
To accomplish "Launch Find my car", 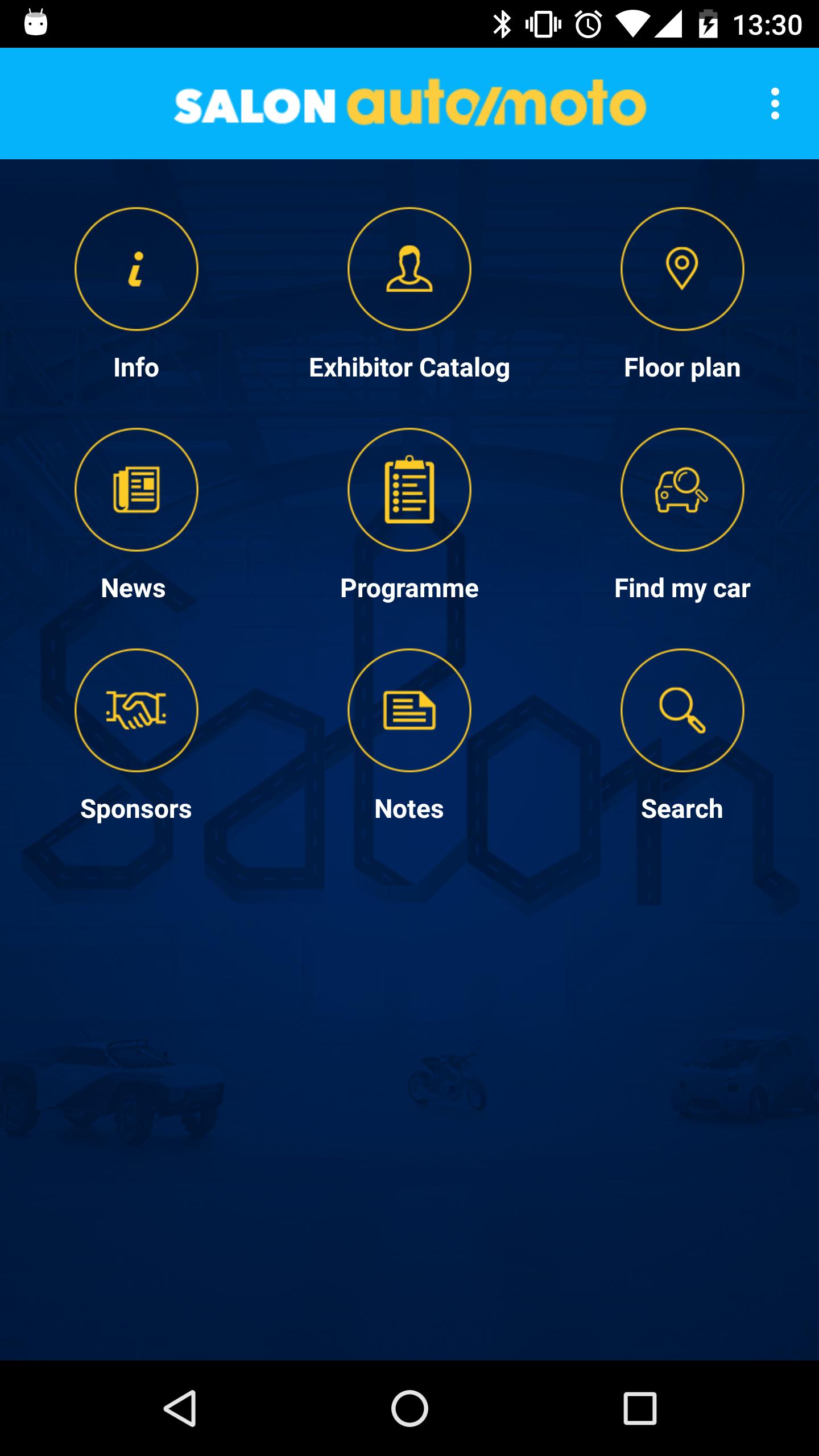I will click(x=682, y=490).
